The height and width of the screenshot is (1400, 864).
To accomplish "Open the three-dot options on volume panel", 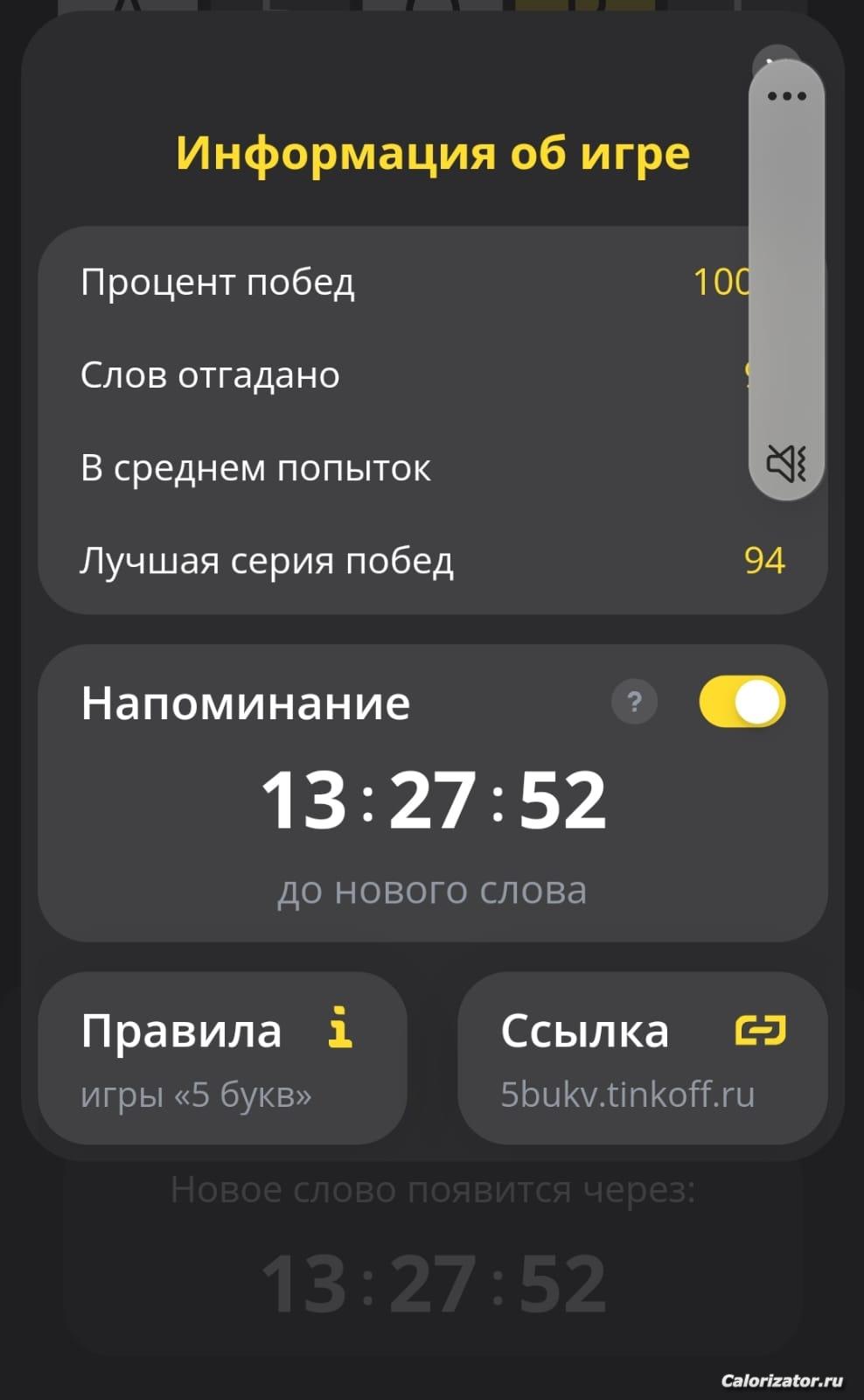I will 786,96.
